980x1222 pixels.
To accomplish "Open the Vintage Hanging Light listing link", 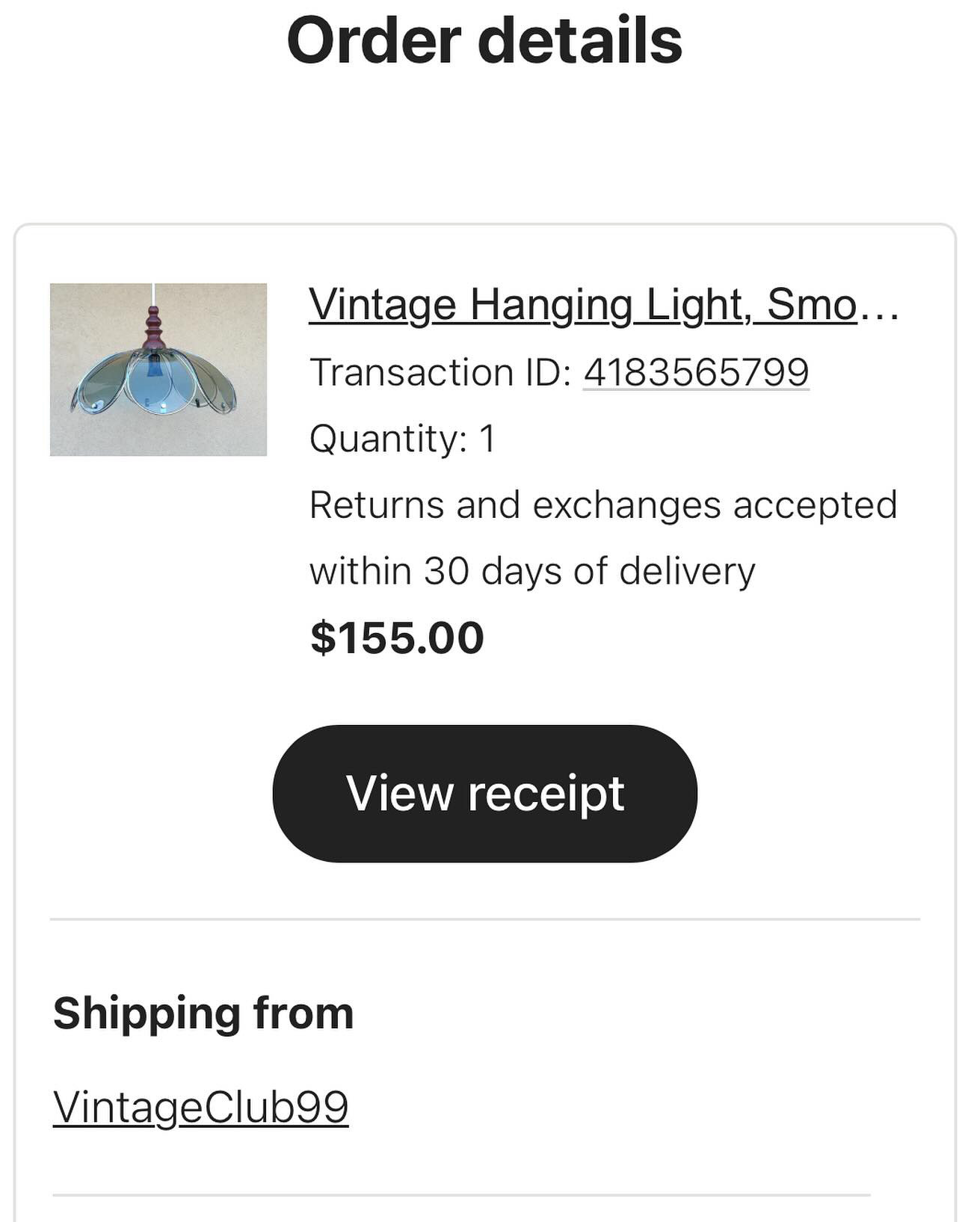I will 603,305.
